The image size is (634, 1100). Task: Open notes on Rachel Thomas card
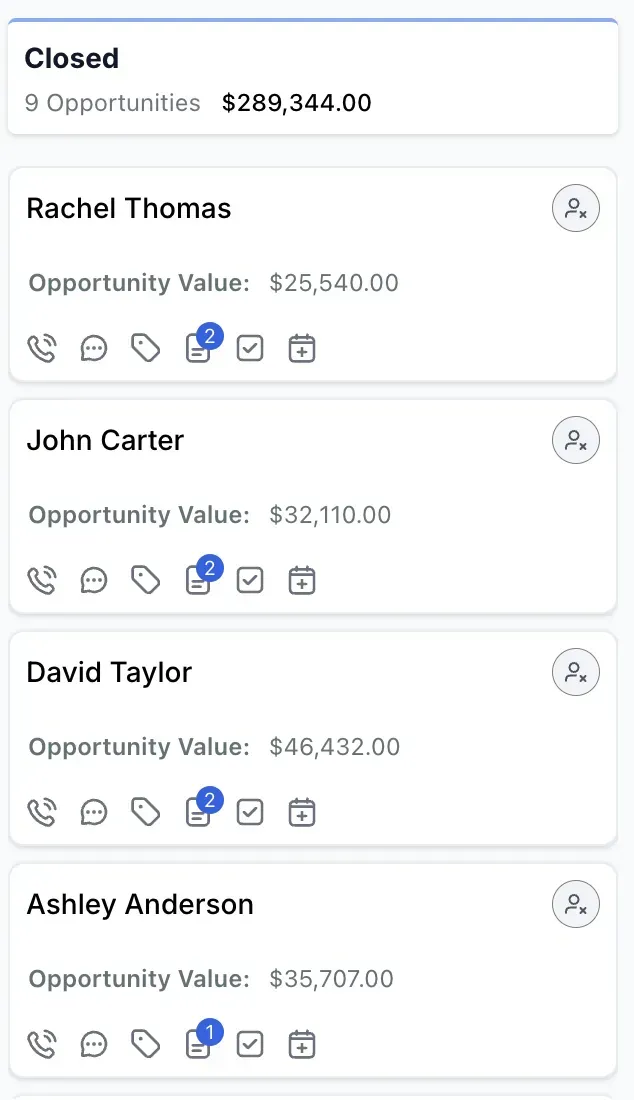coord(198,349)
